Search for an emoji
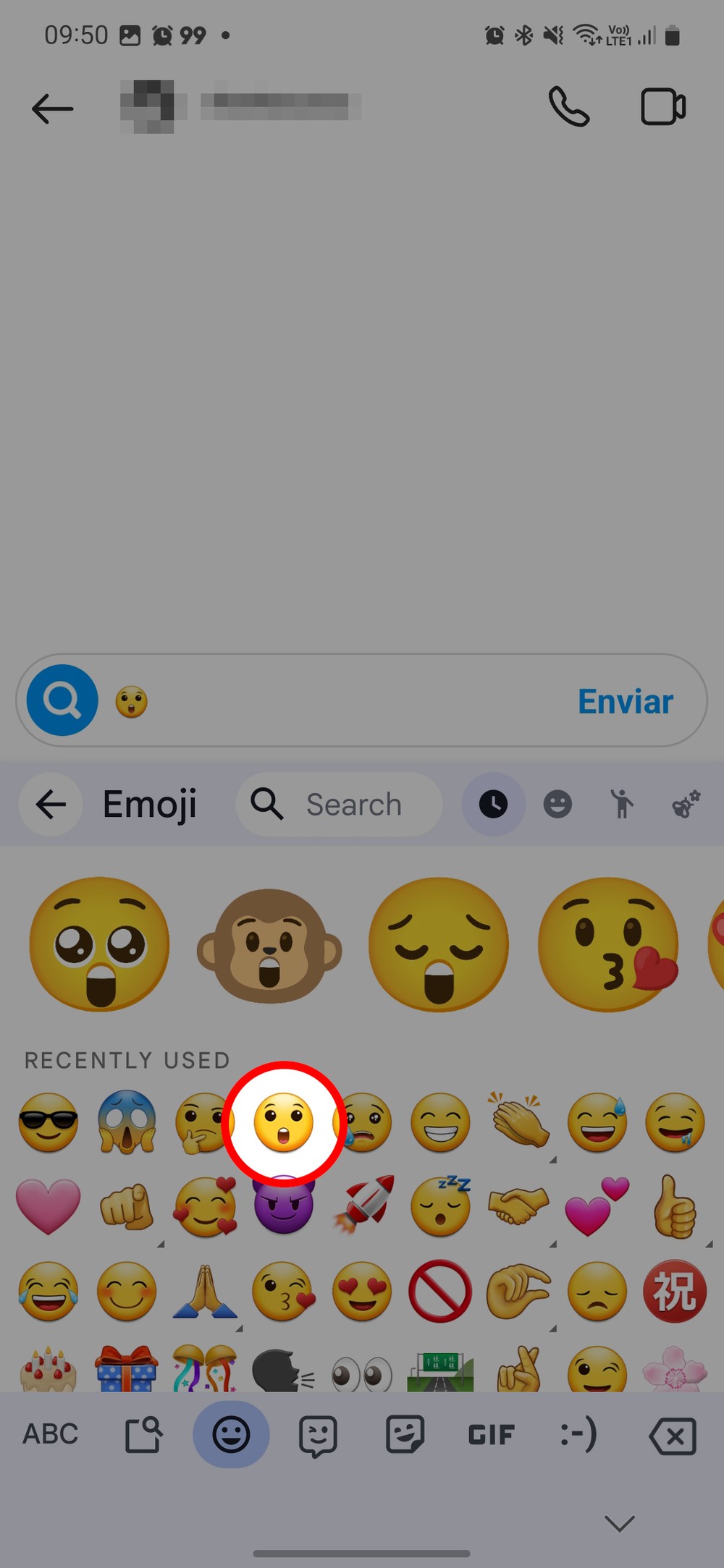 click(340, 804)
